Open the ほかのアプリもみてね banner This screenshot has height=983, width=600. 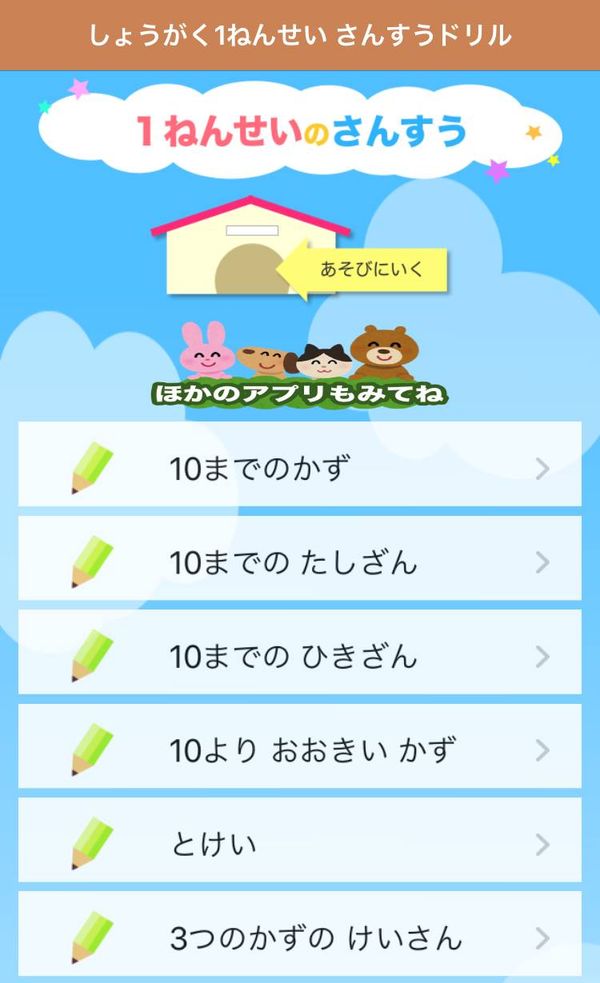300,365
